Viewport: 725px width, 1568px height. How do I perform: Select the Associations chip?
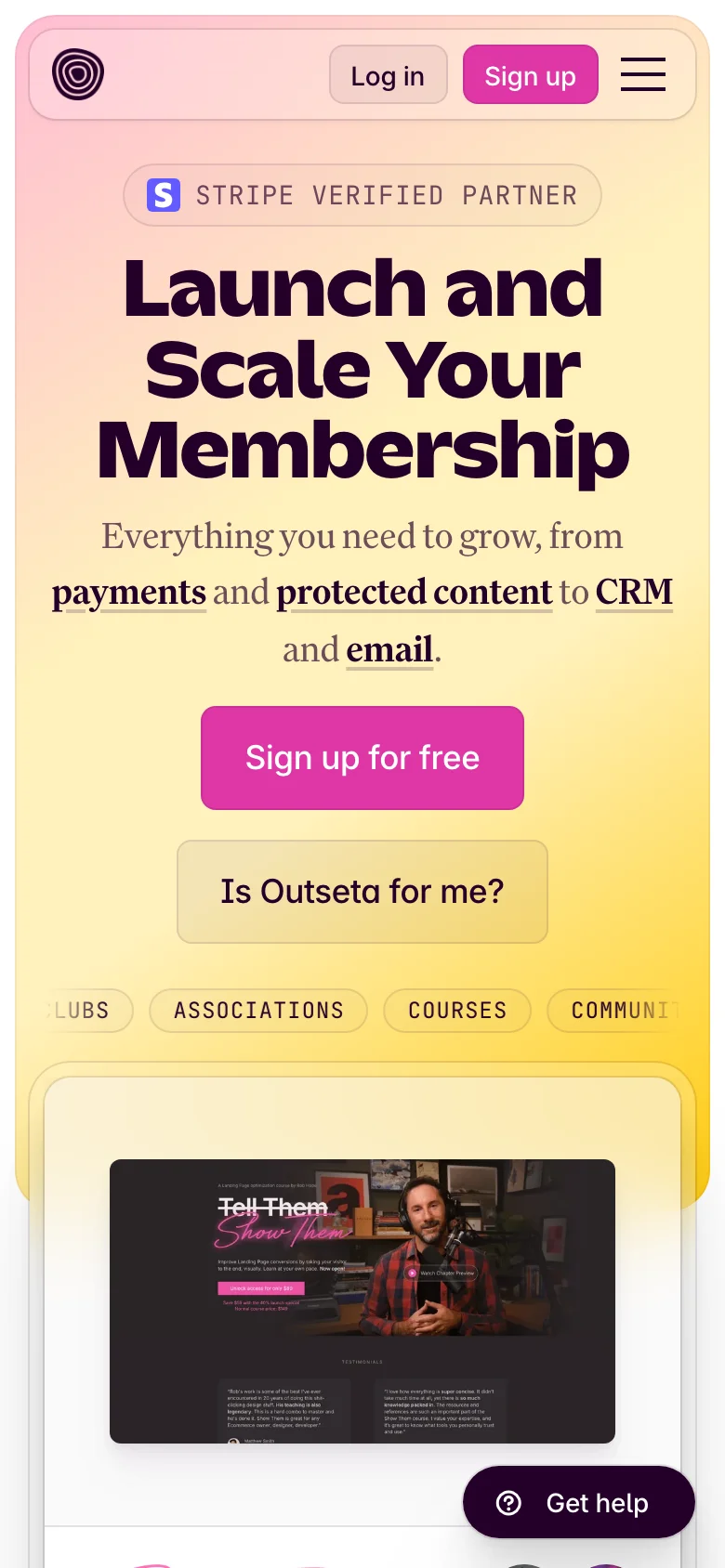point(258,1011)
